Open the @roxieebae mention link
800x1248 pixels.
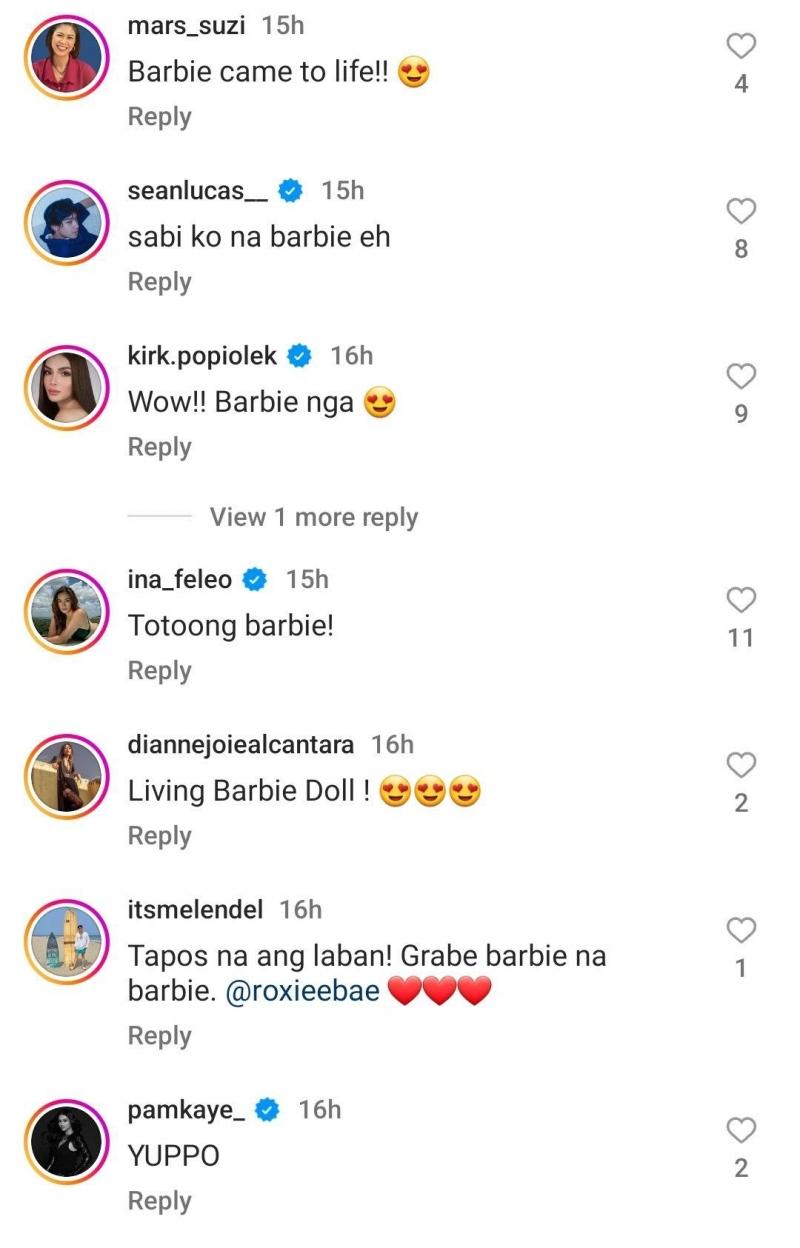pyautogui.click(x=303, y=995)
